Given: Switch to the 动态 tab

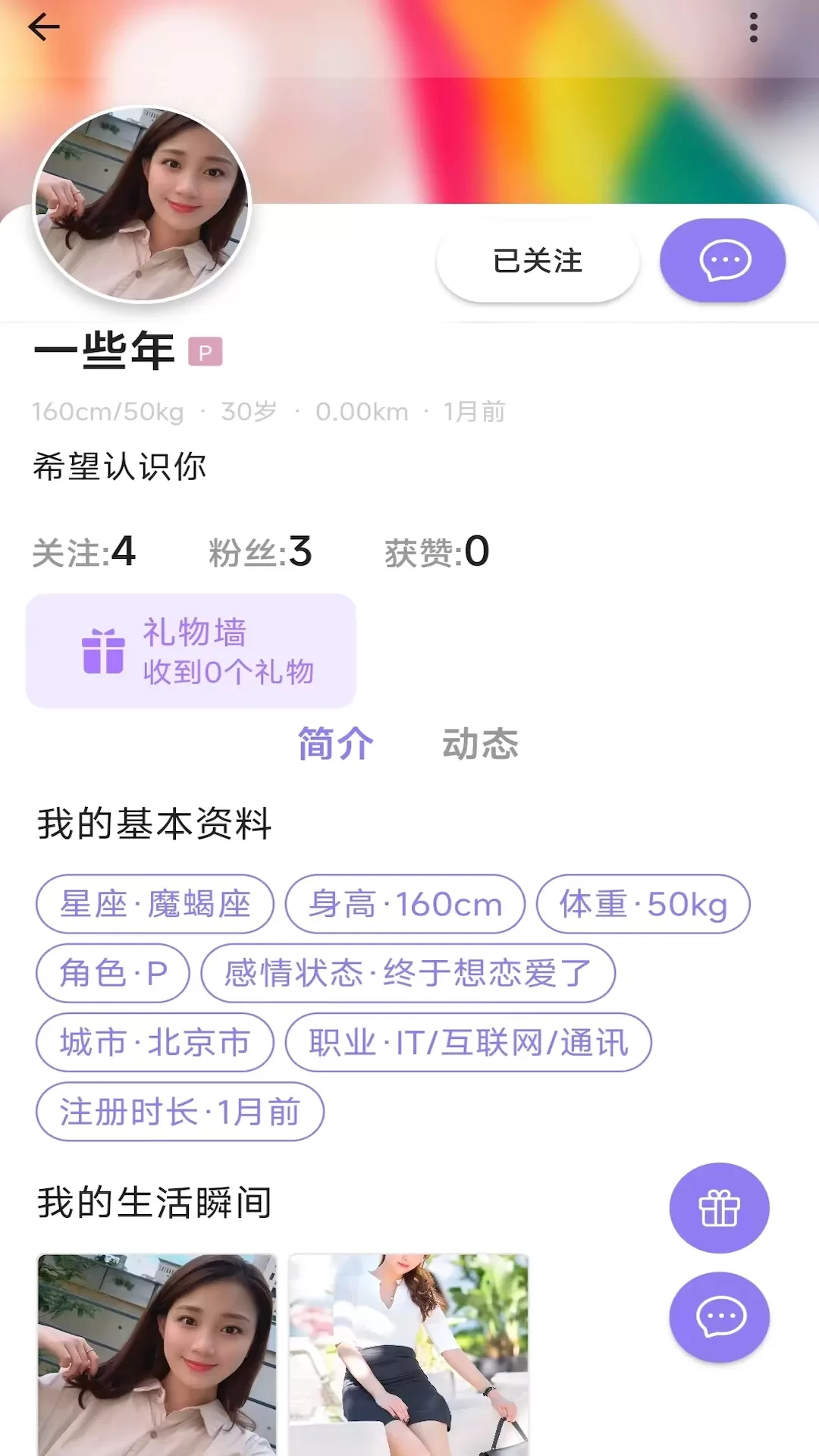Looking at the screenshot, I should pos(480,743).
